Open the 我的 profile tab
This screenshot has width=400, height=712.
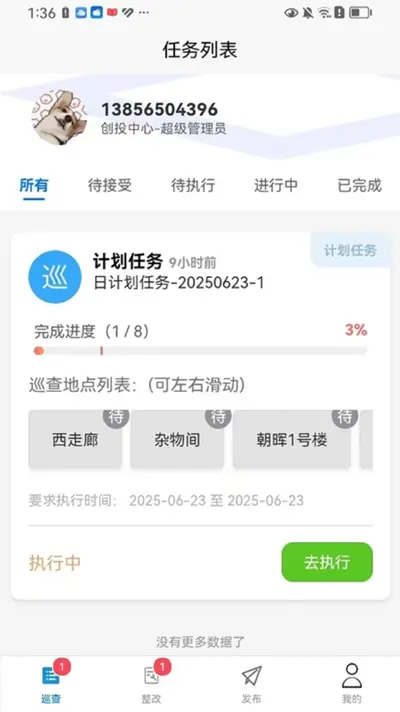pyautogui.click(x=351, y=683)
